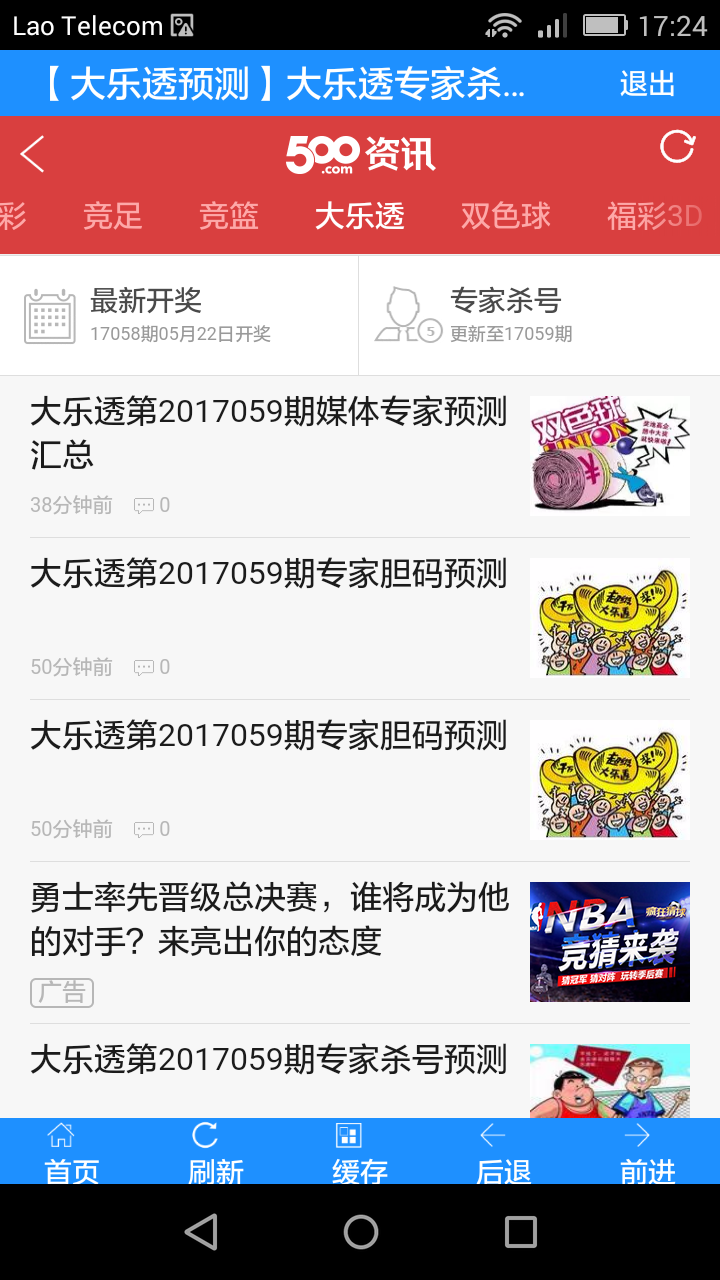Switch to the 竞篮 tab
This screenshot has height=1280, width=720.
[x=228, y=215]
